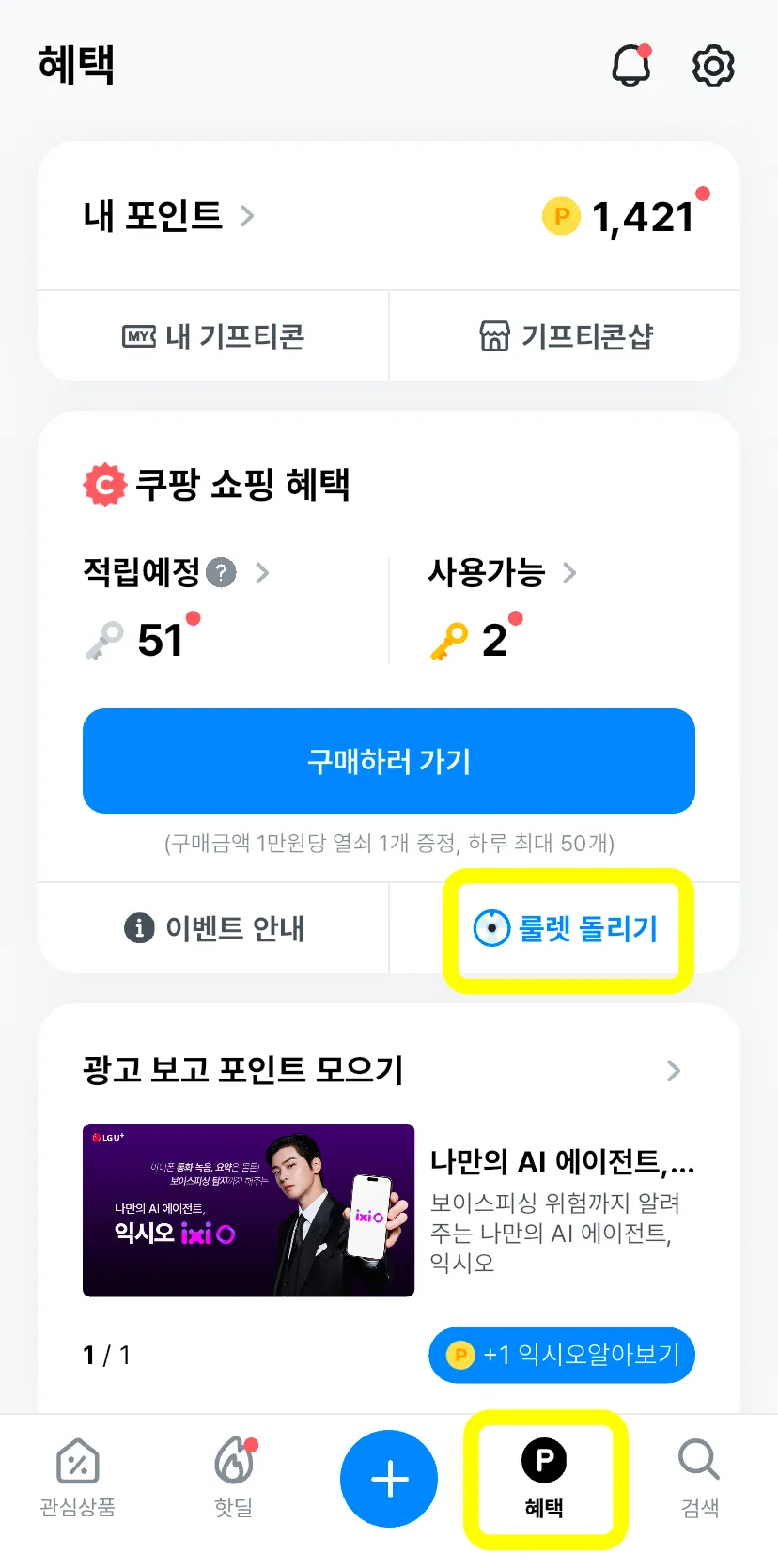Expand 광고 보고 포인트 모으기 section
This screenshot has width=778, height=1568.
[x=672, y=1071]
